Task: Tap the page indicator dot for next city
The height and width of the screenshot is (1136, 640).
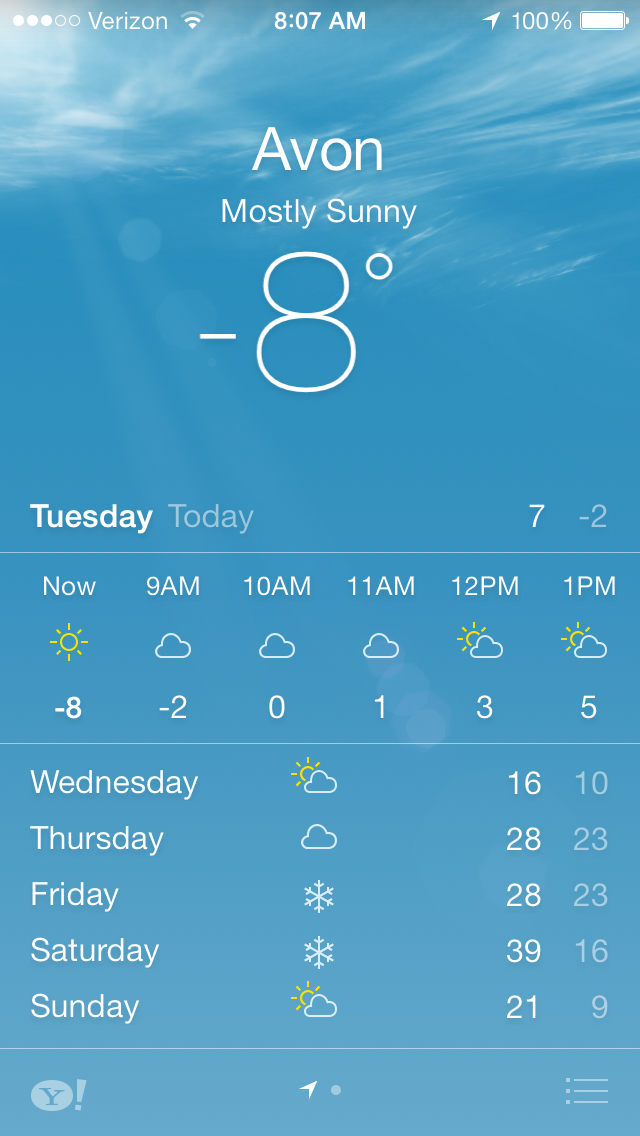Action: click(x=336, y=1090)
